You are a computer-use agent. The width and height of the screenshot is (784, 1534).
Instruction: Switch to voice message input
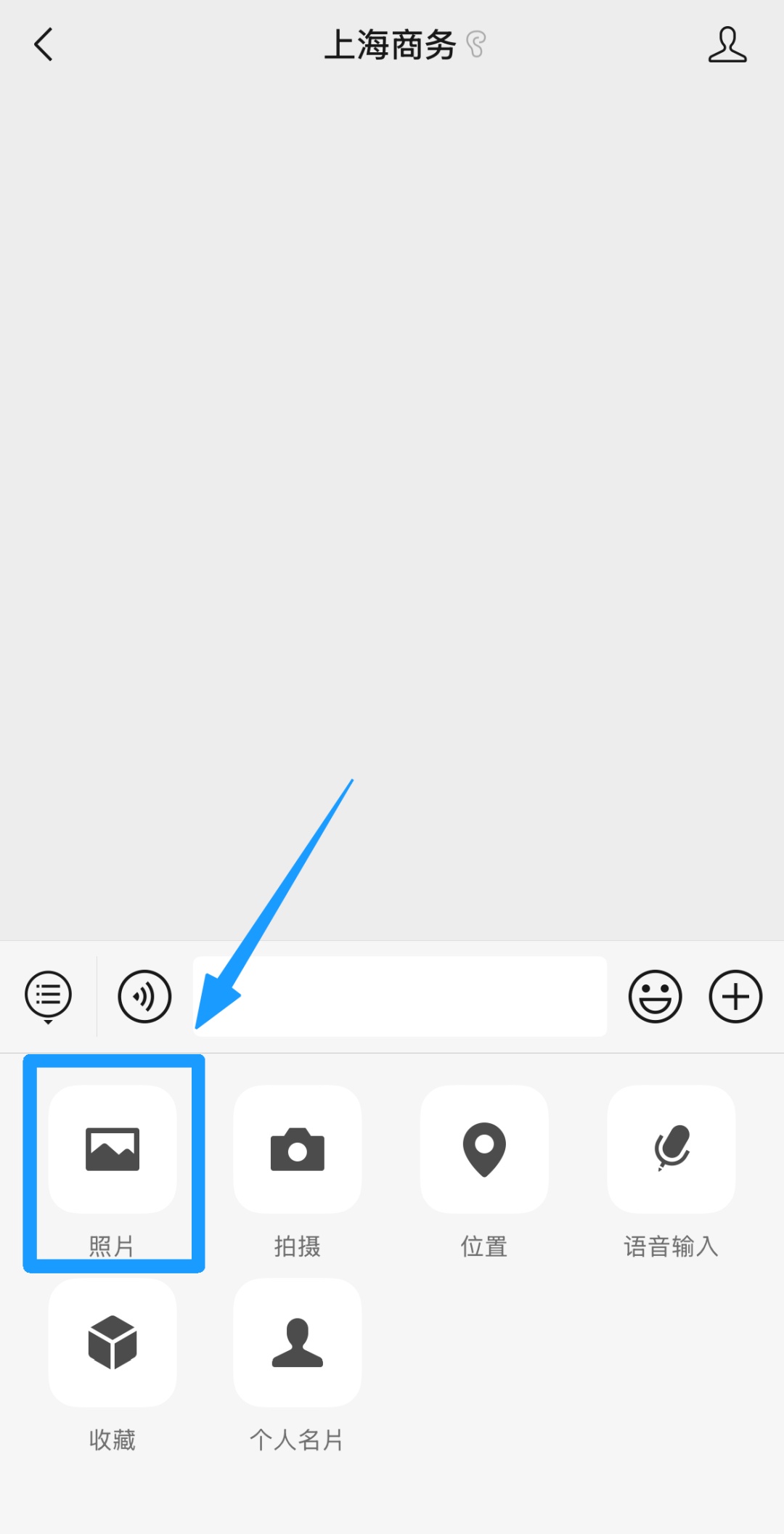144,996
